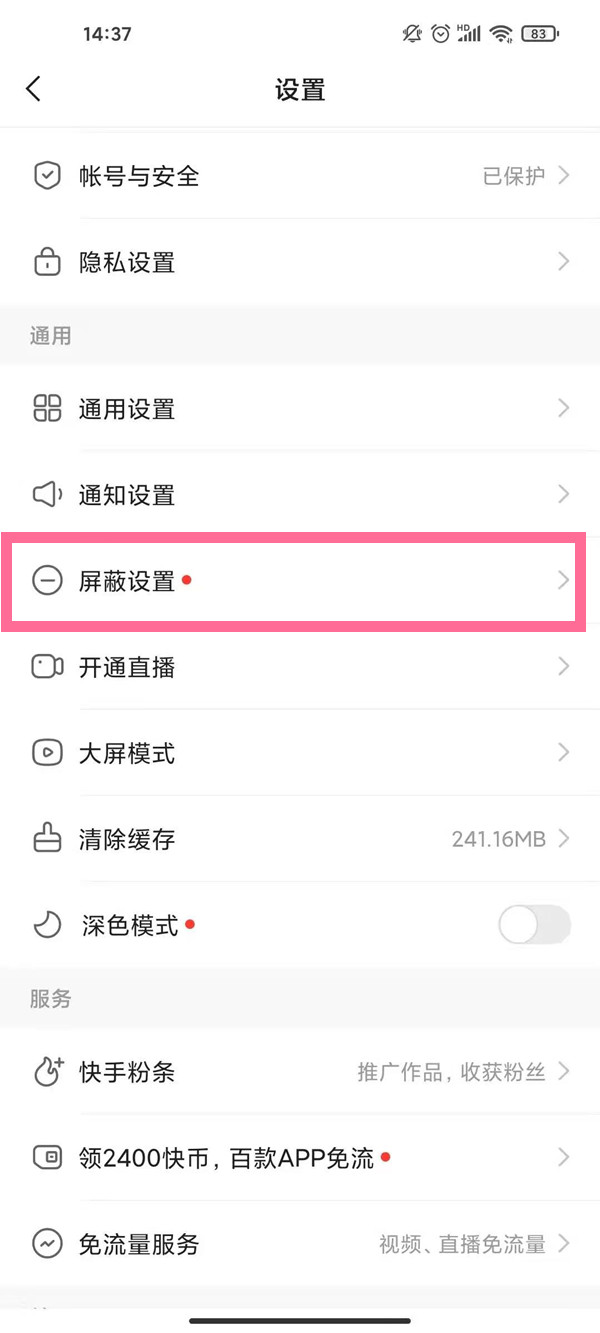Tap 清除缓存 to clear 241.16MB
Screen dimensions: 600x1333
click(x=300, y=839)
